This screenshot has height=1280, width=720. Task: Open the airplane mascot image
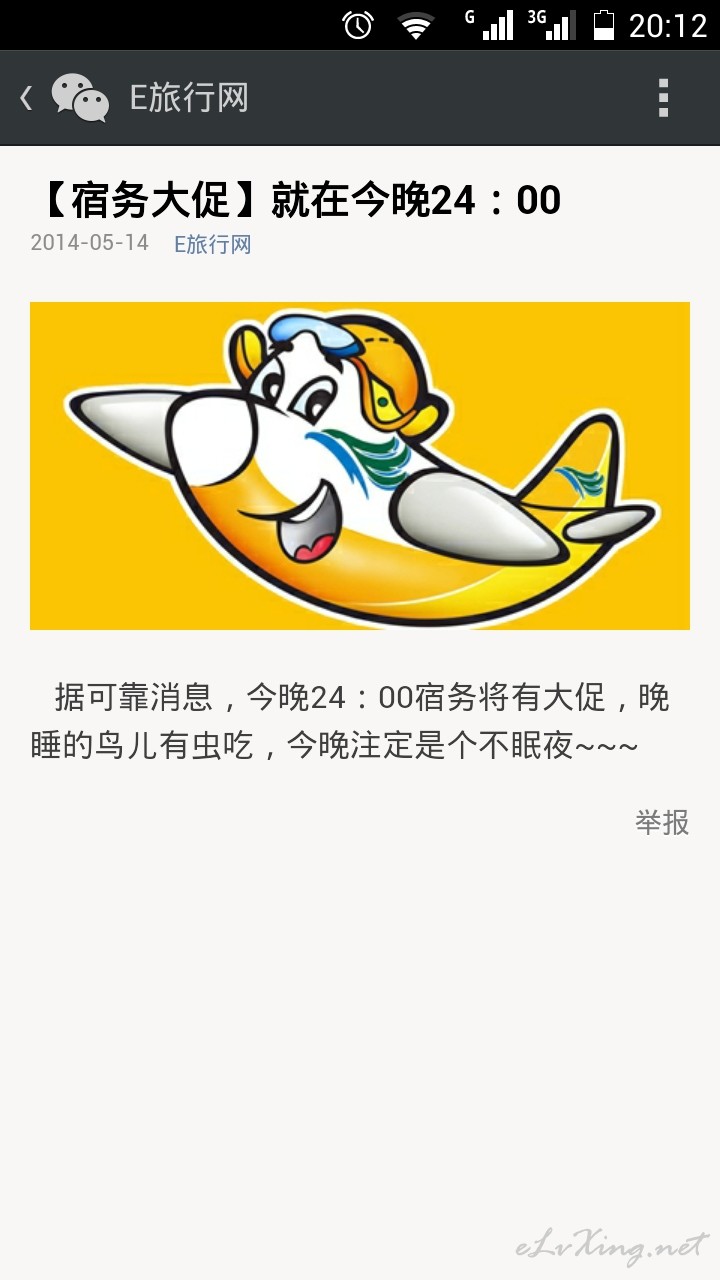(x=360, y=466)
